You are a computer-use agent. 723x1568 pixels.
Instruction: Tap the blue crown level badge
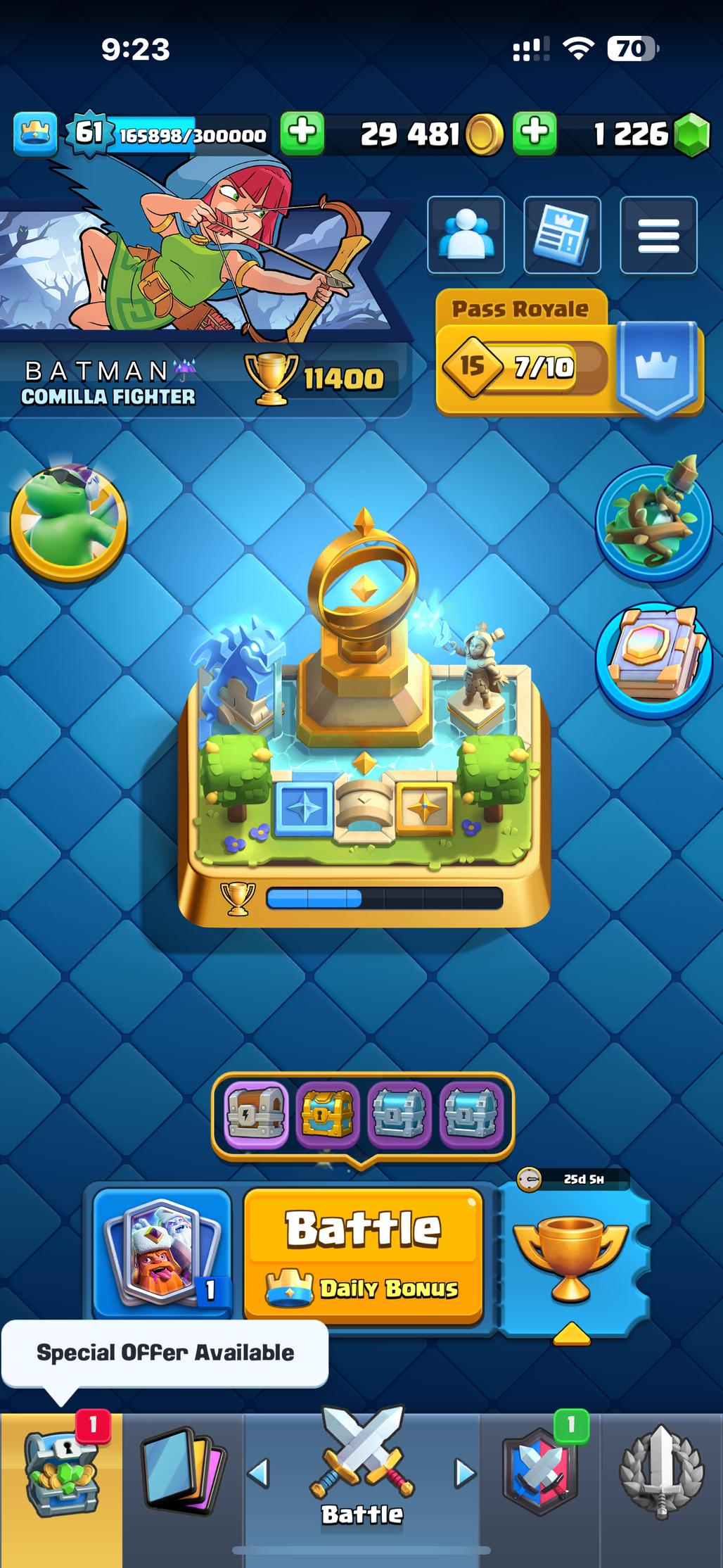pyautogui.click(x=34, y=133)
